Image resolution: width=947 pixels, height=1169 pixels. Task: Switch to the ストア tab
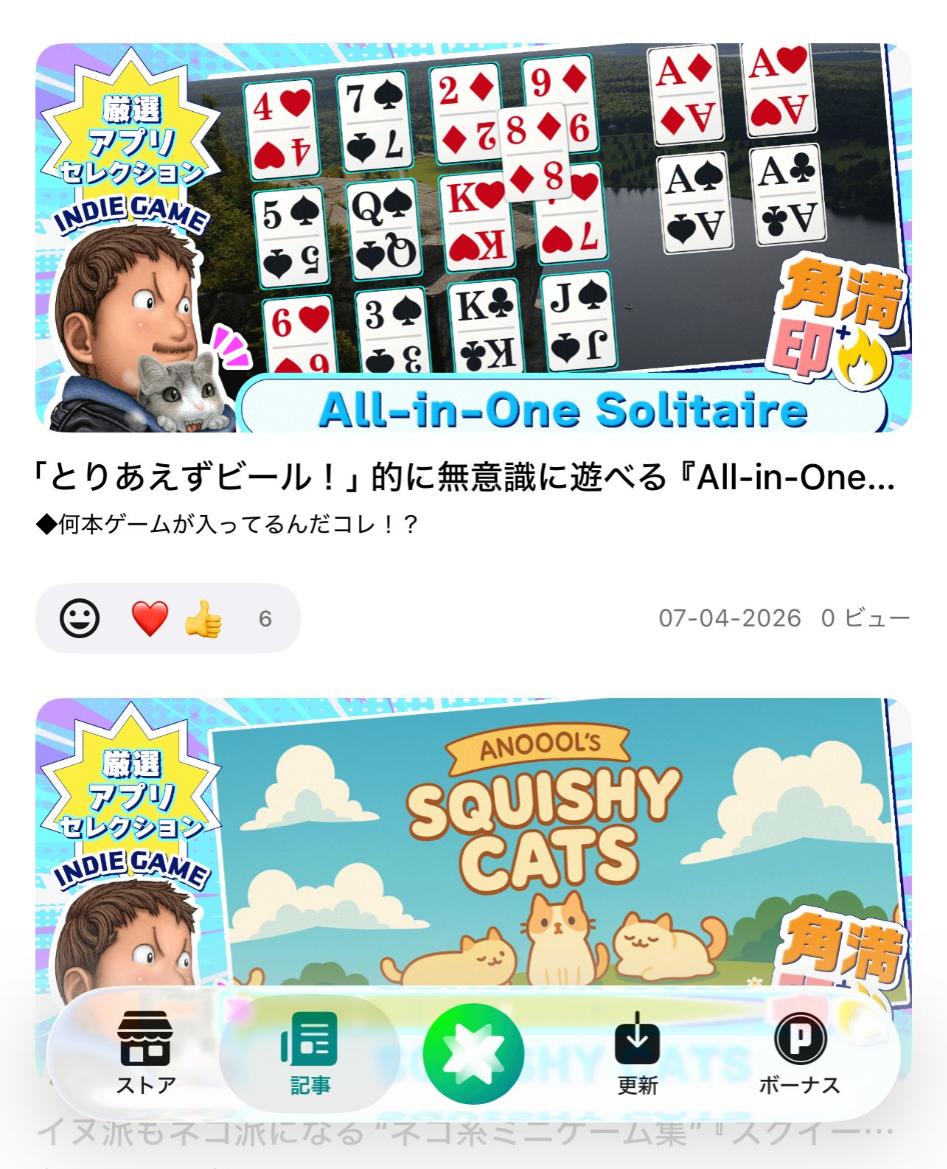(x=146, y=1053)
